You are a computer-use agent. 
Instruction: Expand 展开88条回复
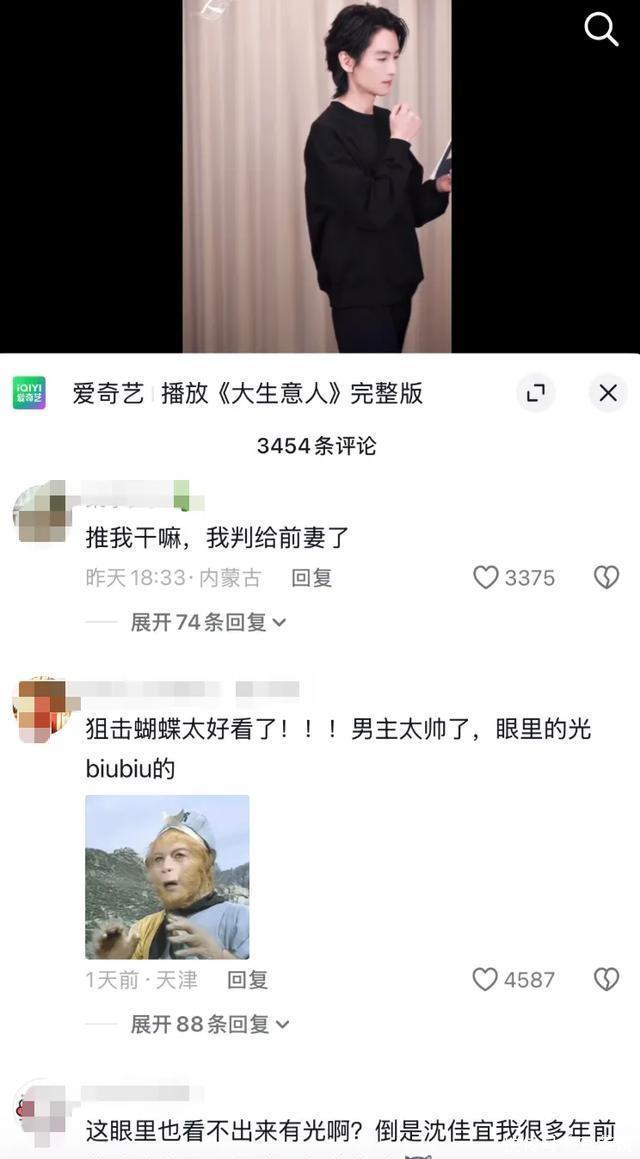[x=210, y=1024]
